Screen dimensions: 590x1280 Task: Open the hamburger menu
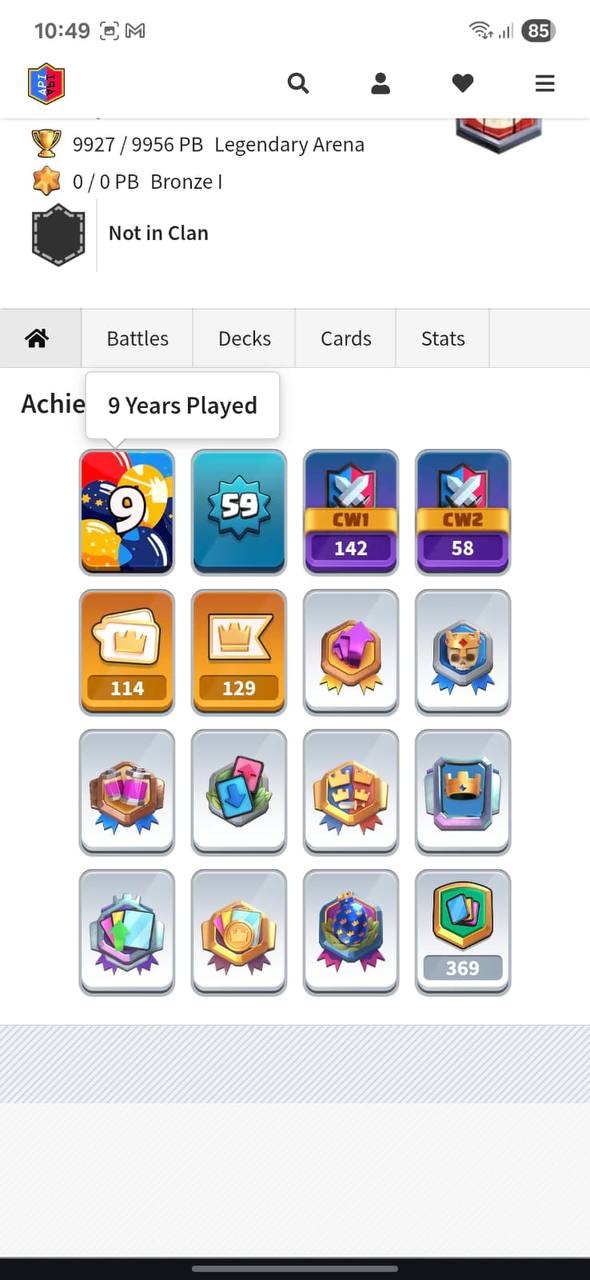click(x=545, y=83)
